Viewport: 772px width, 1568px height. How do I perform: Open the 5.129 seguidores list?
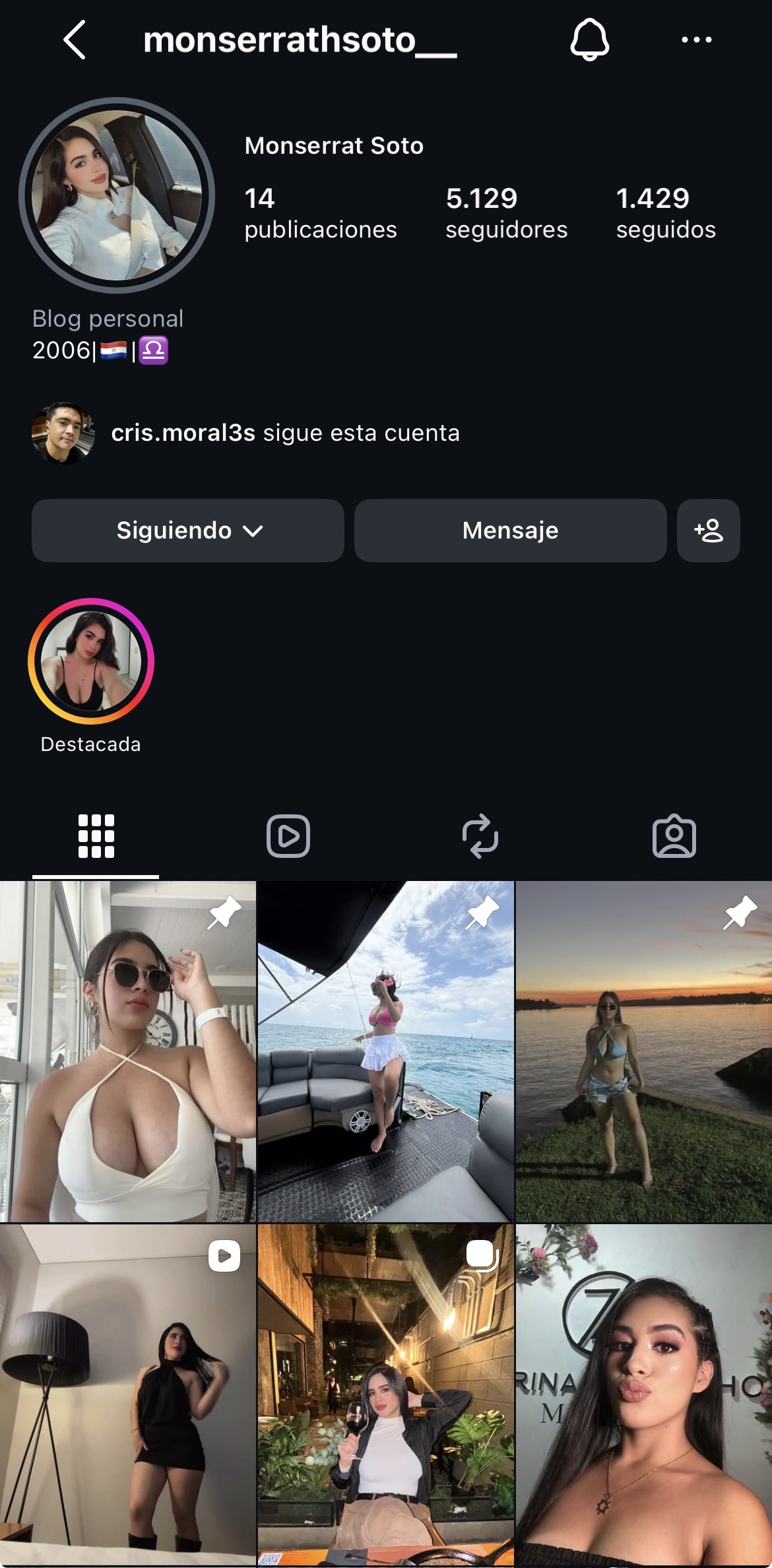506,213
